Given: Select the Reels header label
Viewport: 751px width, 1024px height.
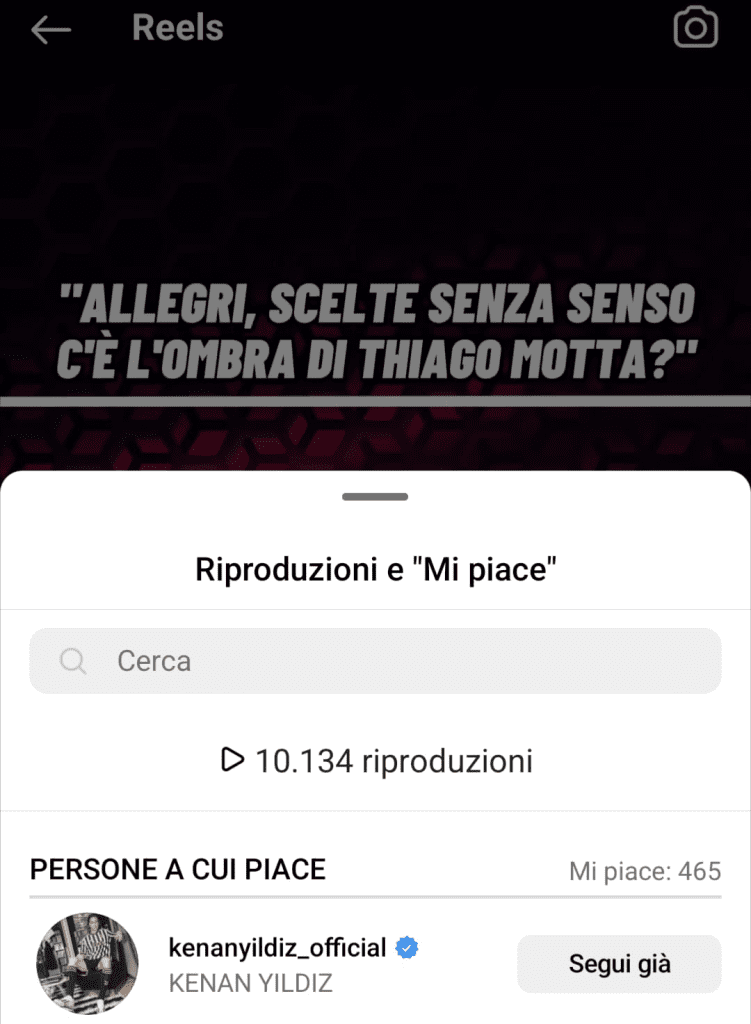Looking at the screenshot, I should [177, 29].
